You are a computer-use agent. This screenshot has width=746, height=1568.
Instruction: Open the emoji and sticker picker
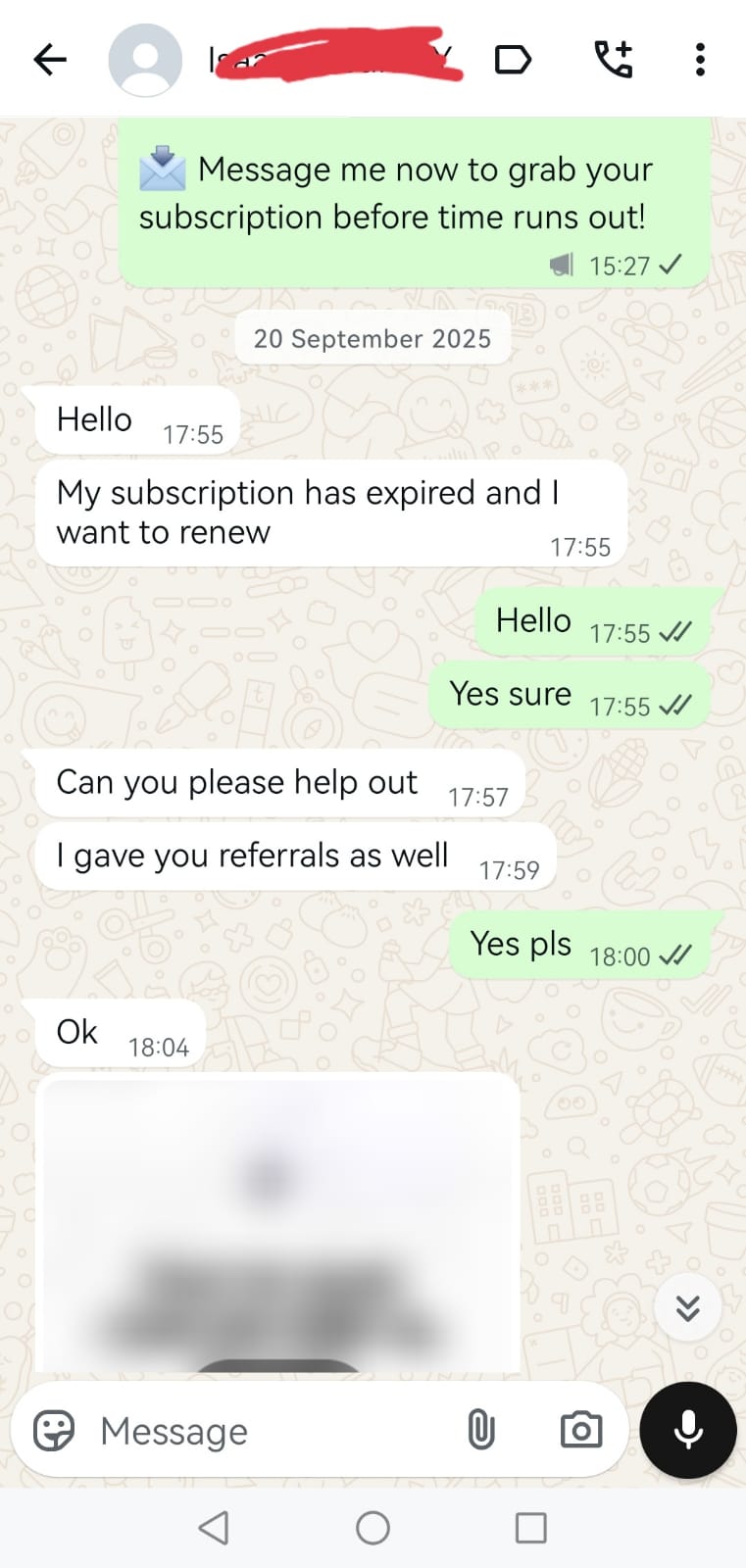pyautogui.click(x=54, y=1431)
